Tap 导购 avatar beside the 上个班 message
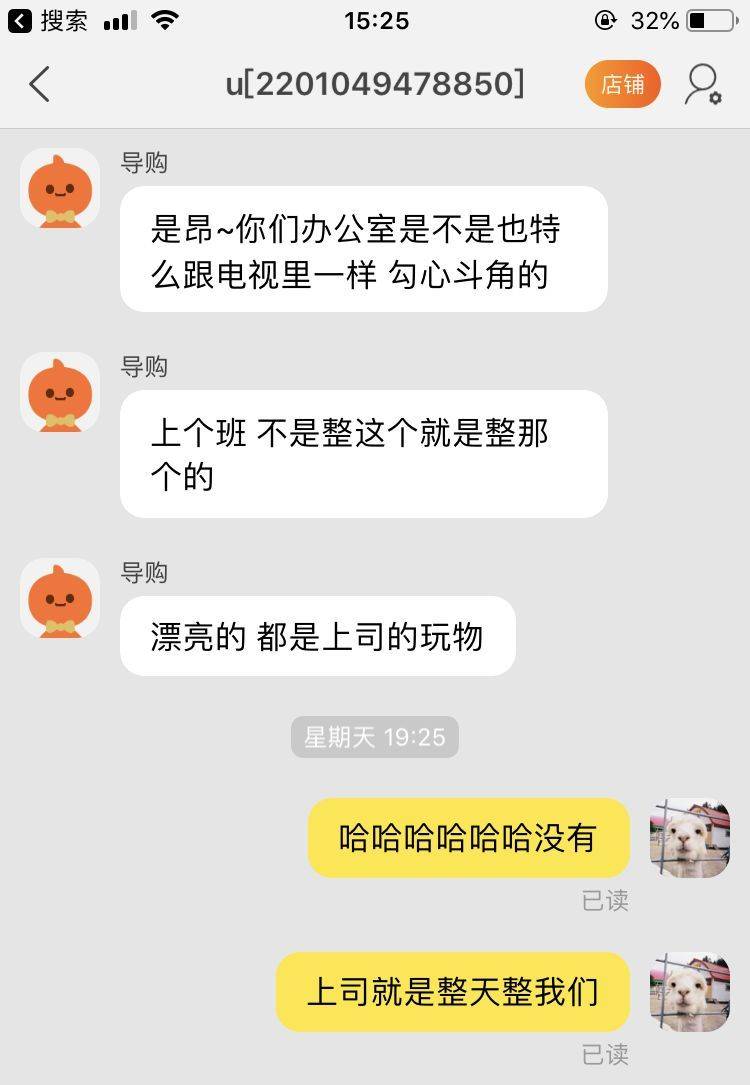 click(60, 393)
